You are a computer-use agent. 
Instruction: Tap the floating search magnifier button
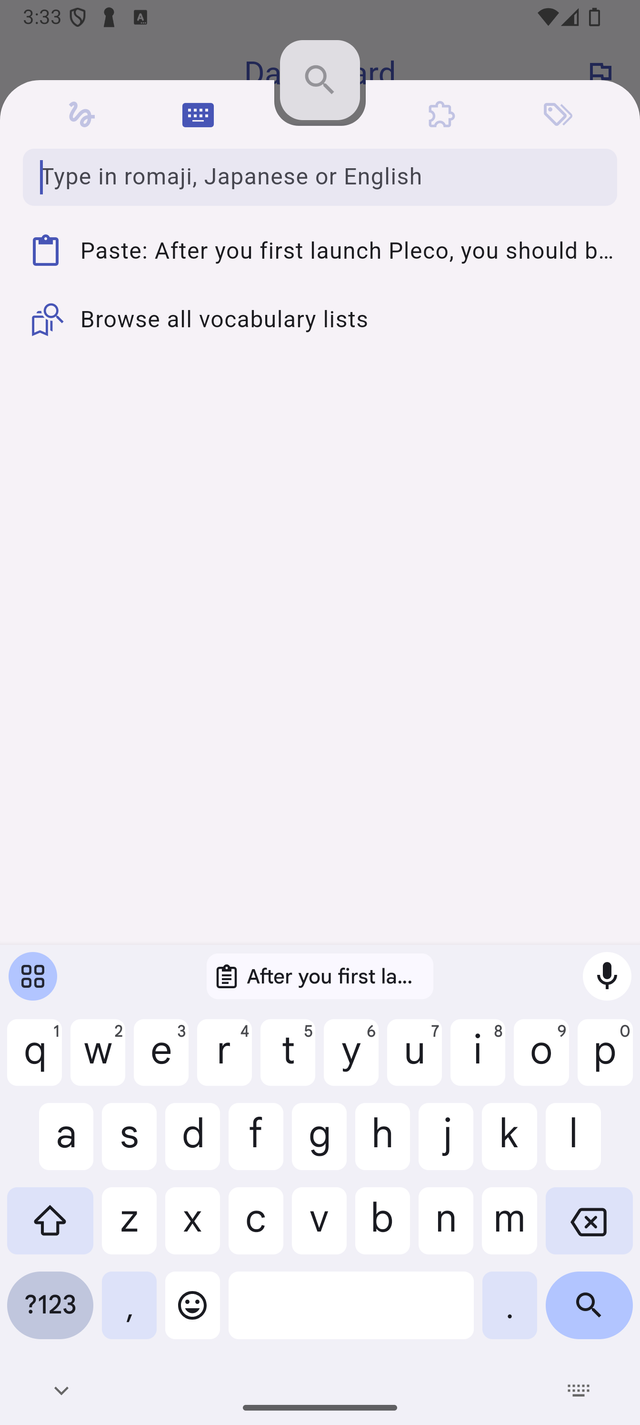(320, 80)
